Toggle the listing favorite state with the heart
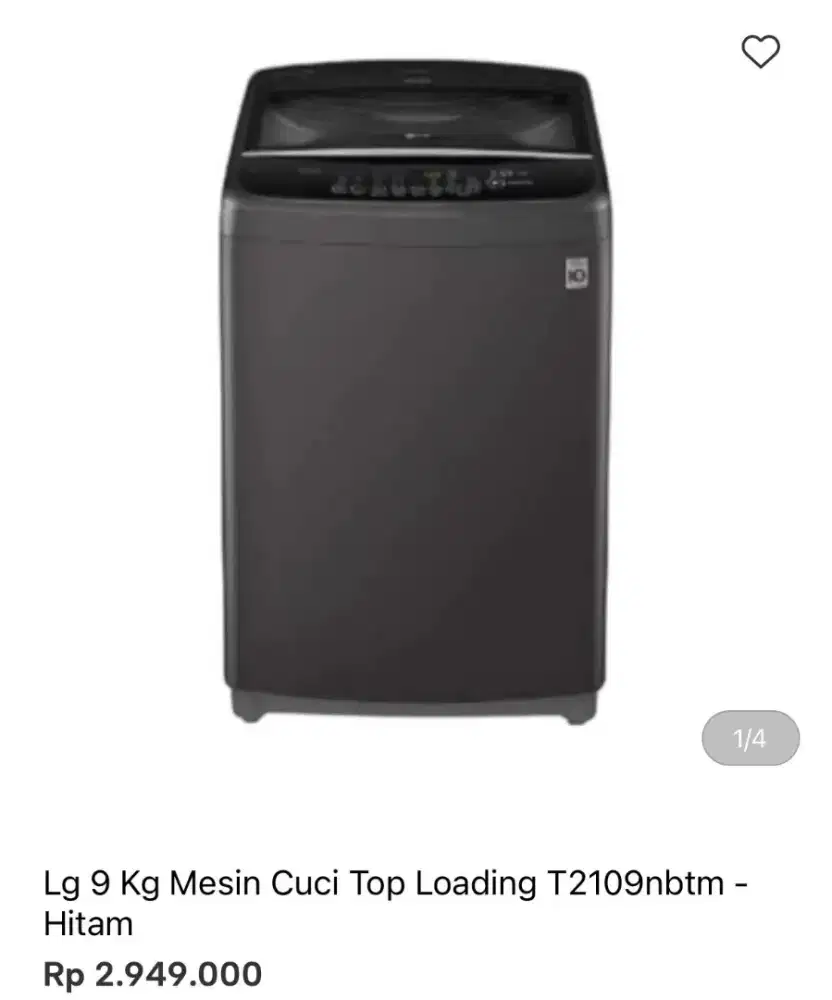Image resolution: width=832 pixels, height=1000 pixels. pyautogui.click(x=763, y=48)
